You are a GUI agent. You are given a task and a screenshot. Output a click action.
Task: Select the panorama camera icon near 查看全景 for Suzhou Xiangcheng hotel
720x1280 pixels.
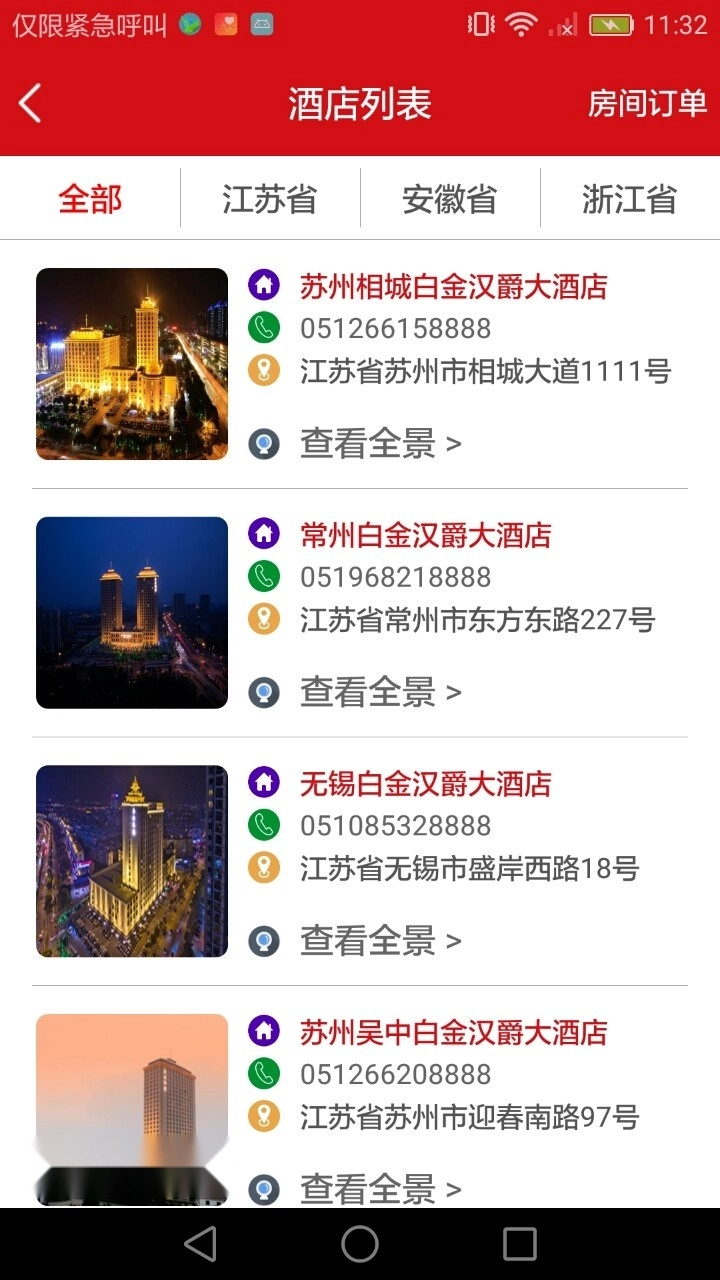[x=263, y=443]
